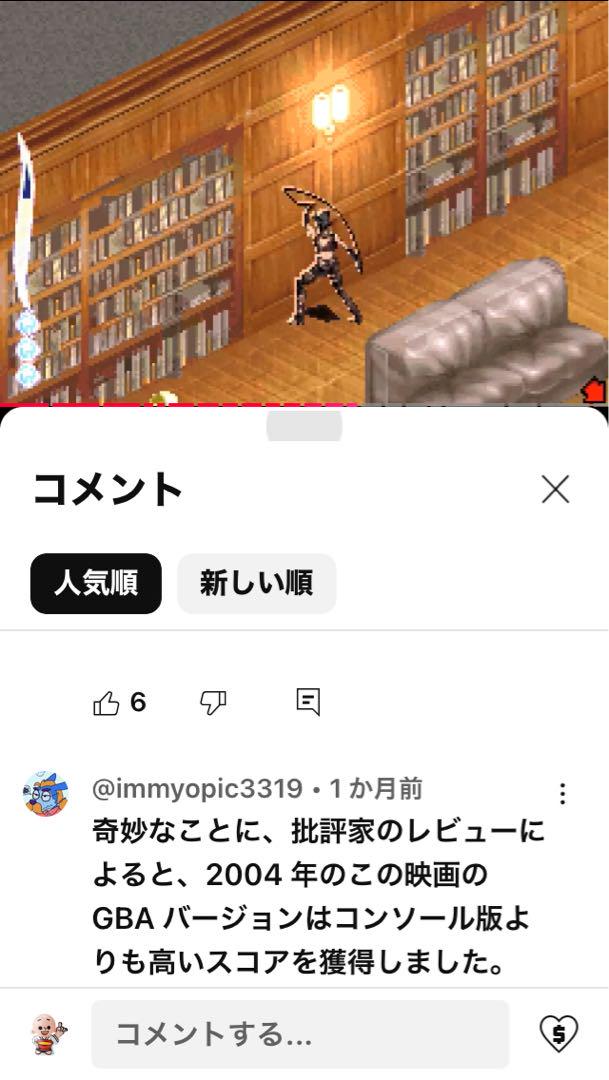Tap the video player area

click(304, 200)
